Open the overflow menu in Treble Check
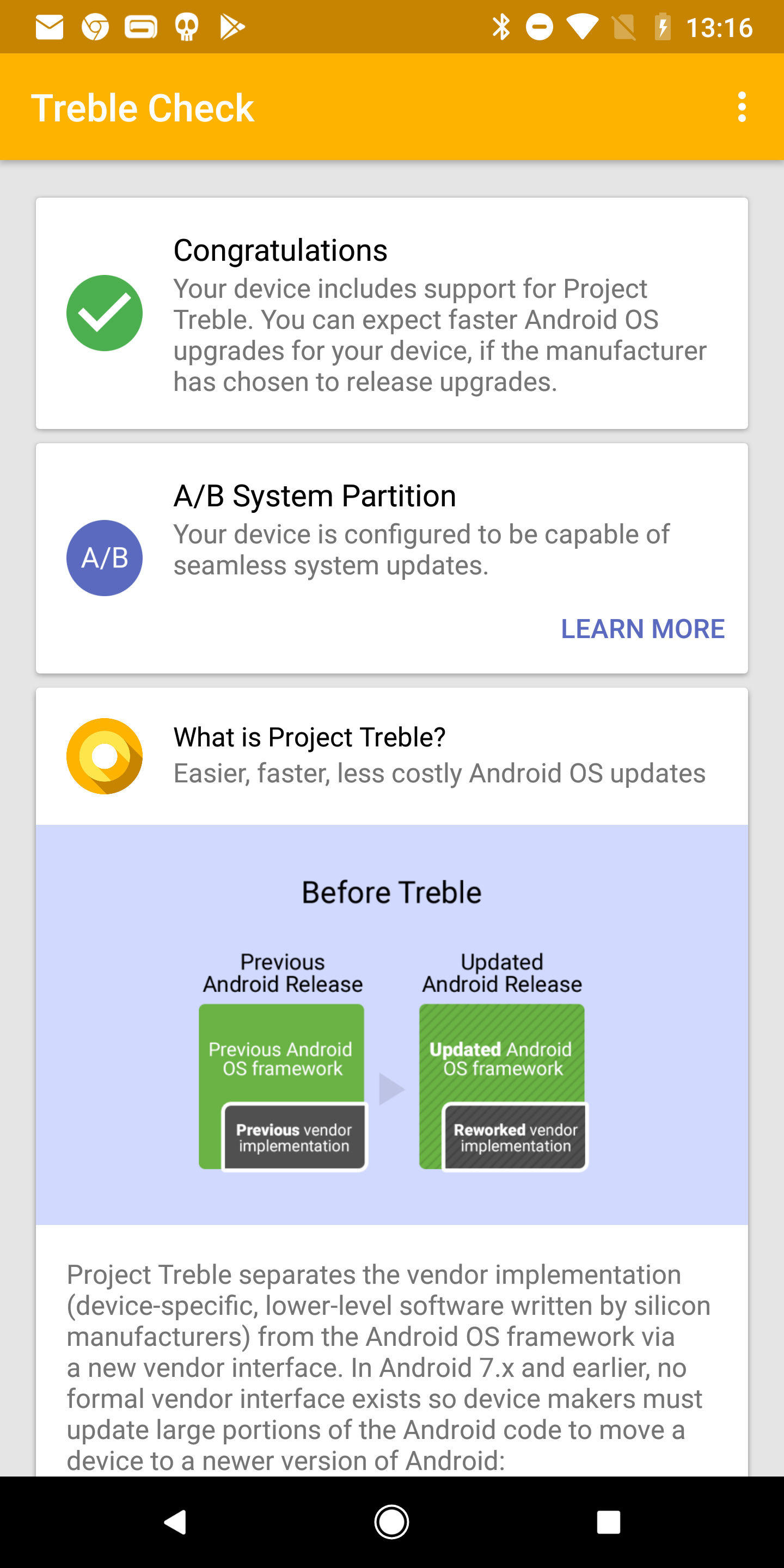The image size is (784, 1568). point(742,107)
